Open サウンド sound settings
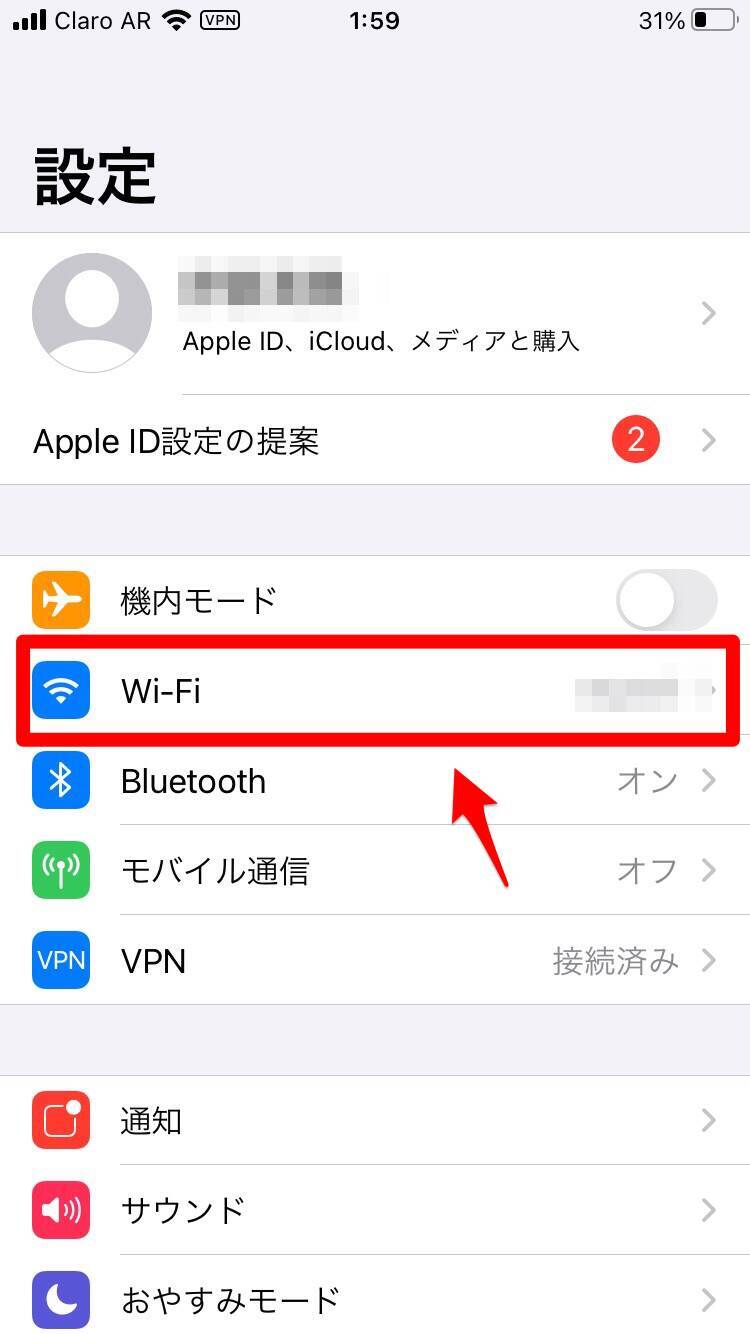Image resolution: width=750 pixels, height=1334 pixels. pyautogui.click(x=375, y=1210)
